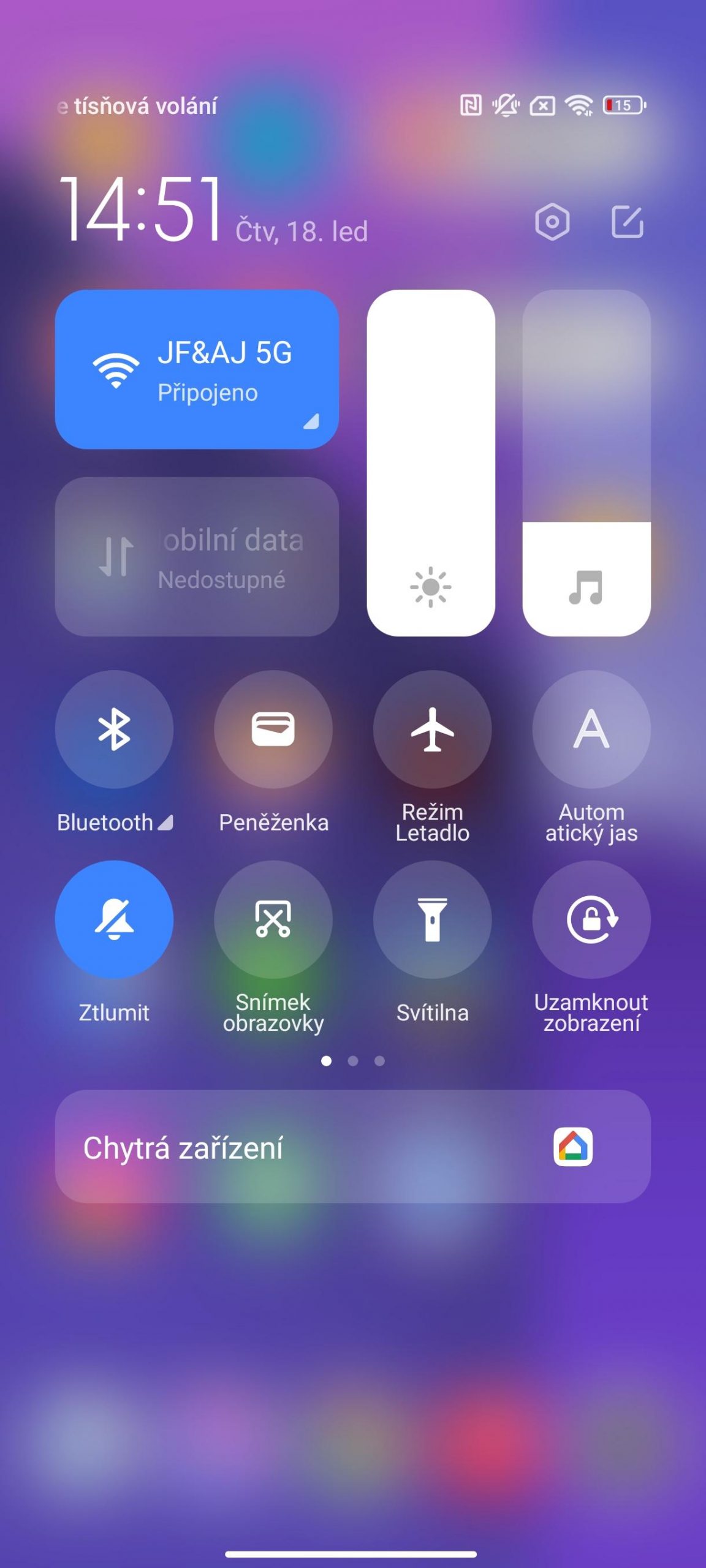Switch on Svítilna flashlight
The height and width of the screenshot is (1568, 706).
(433, 919)
